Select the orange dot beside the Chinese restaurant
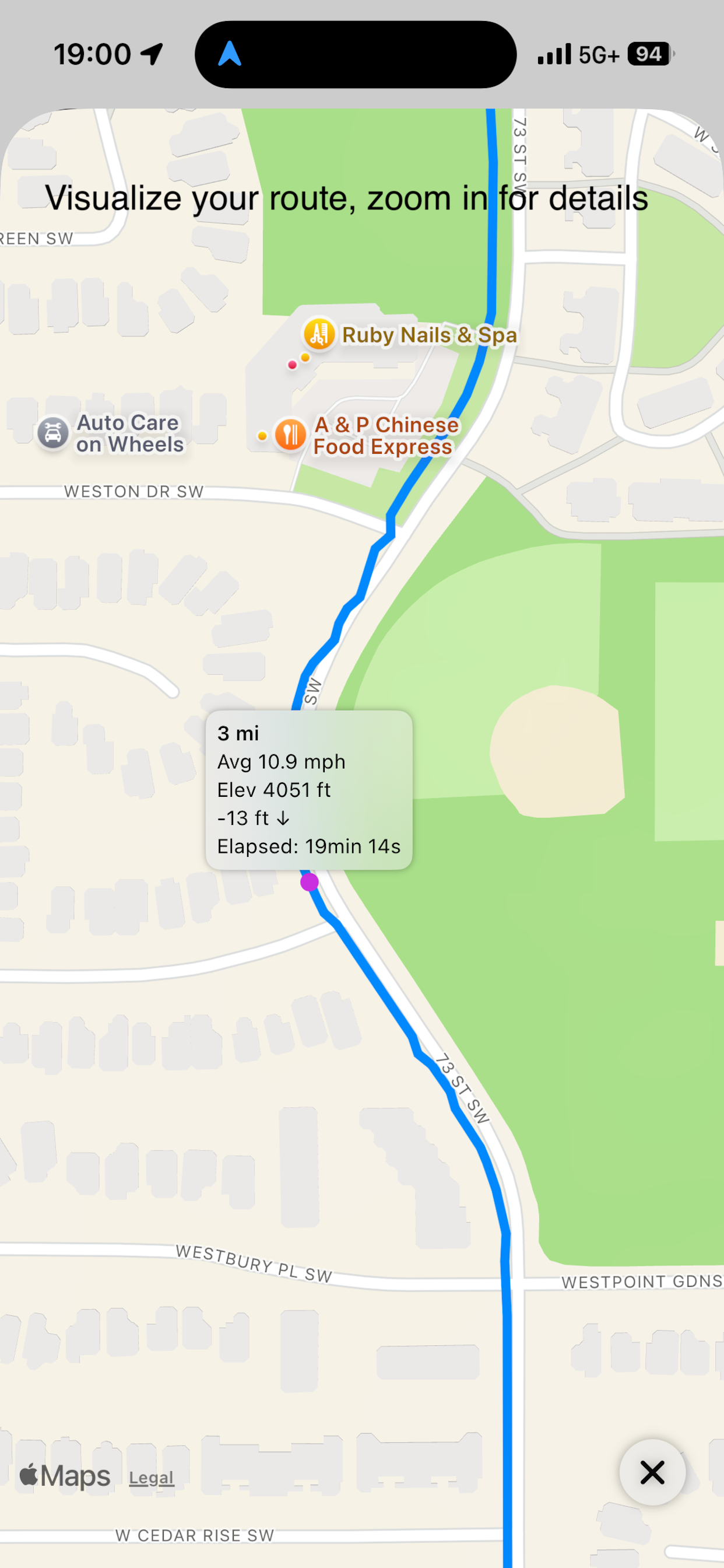 262,435
